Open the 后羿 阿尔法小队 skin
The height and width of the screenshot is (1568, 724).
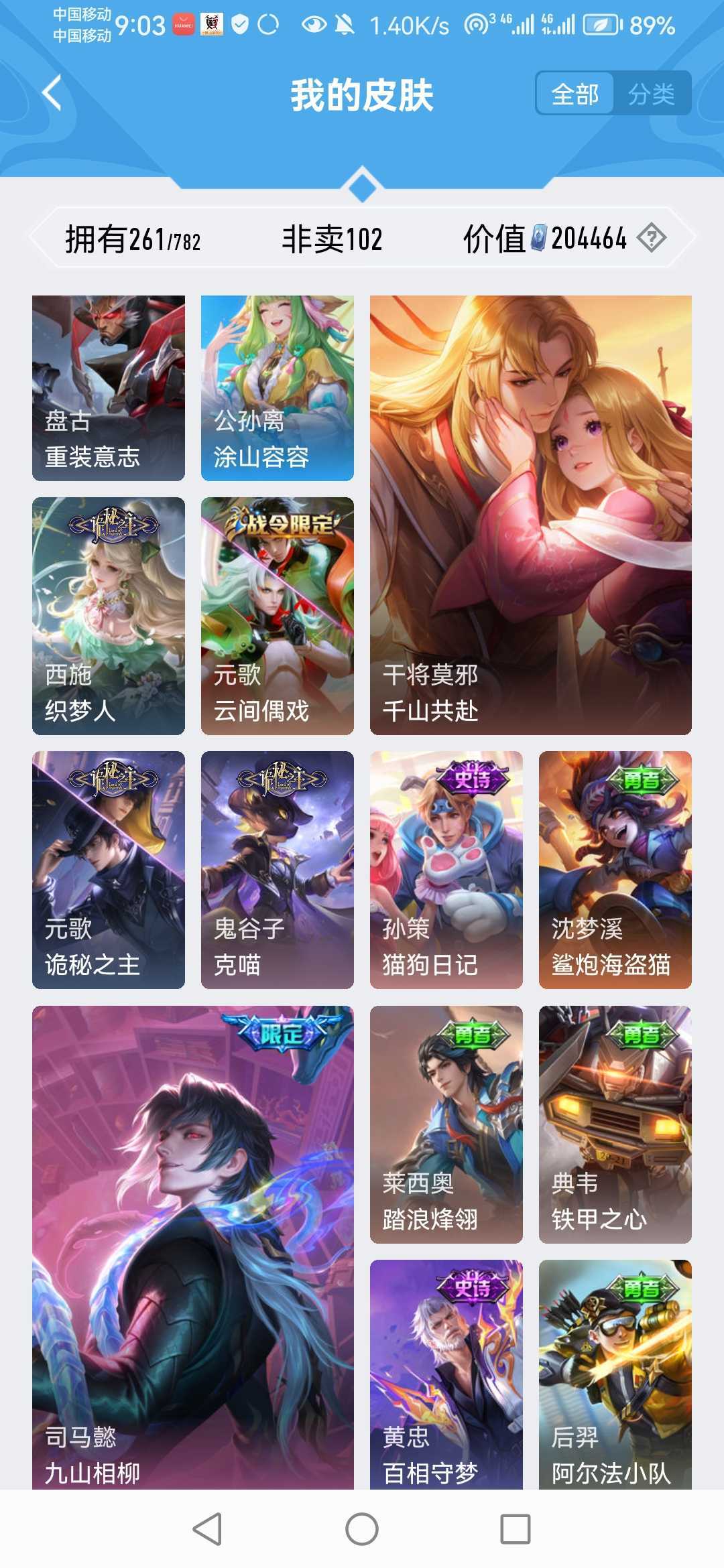click(x=615, y=1374)
